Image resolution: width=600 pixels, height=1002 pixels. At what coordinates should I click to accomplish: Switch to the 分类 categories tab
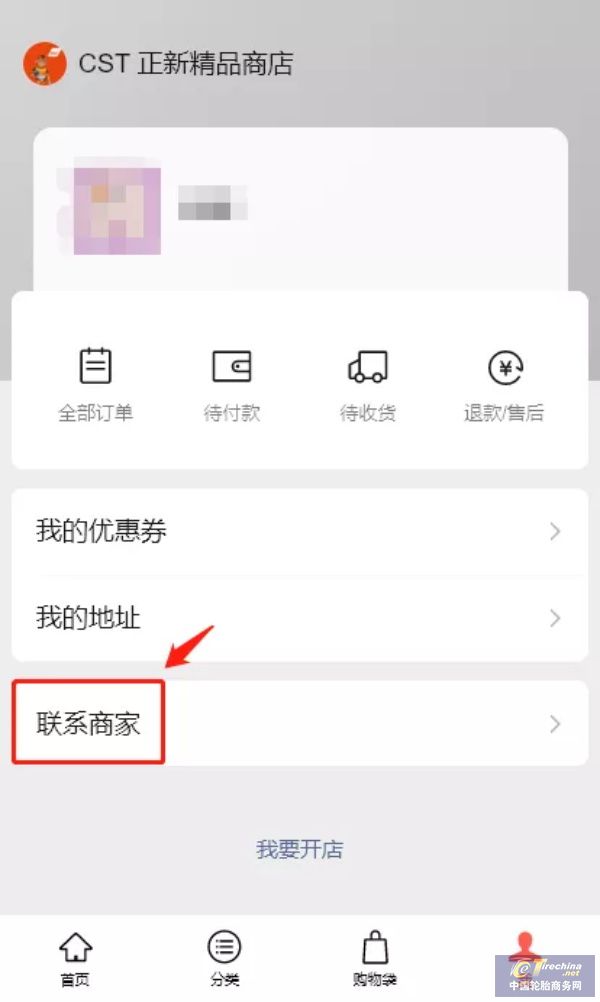coord(224,957)
